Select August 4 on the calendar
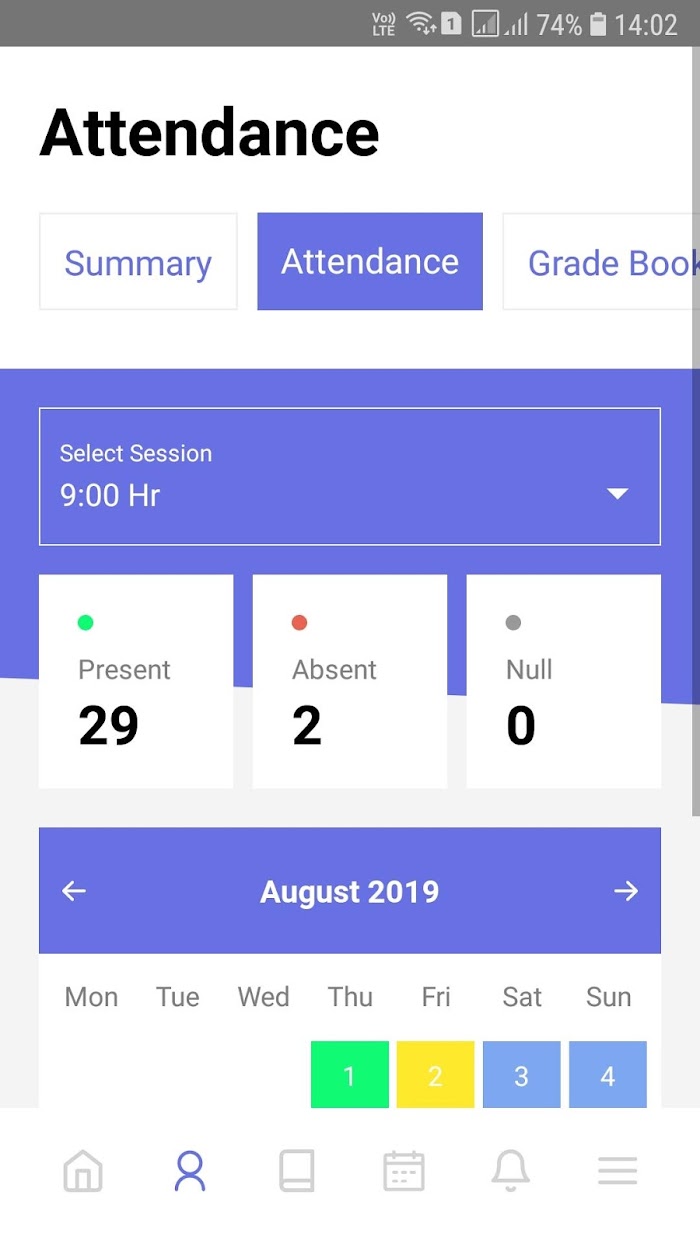 608,1075
